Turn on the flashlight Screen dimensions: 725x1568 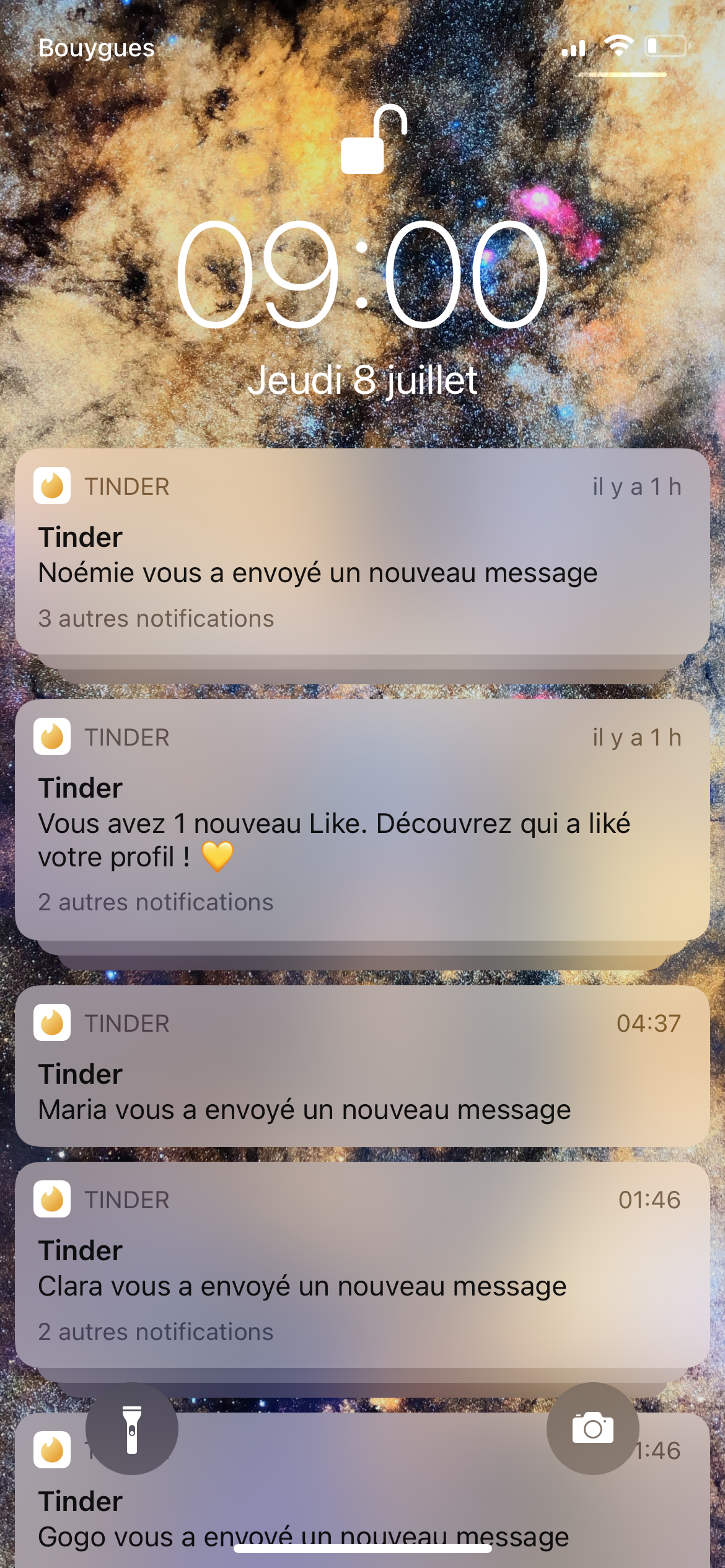tap(132, 1429)
